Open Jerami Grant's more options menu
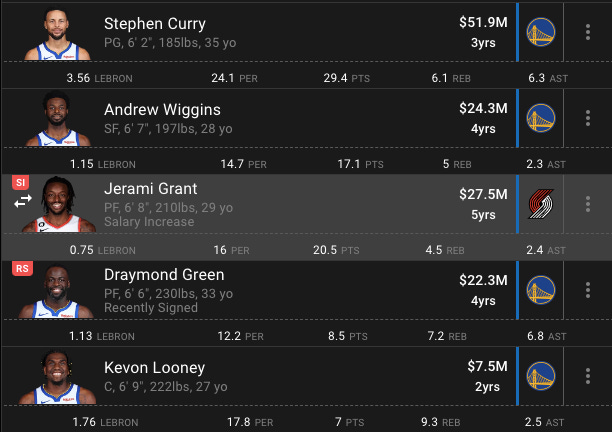Viewport: 612px width, 432px height. (588, 204)
